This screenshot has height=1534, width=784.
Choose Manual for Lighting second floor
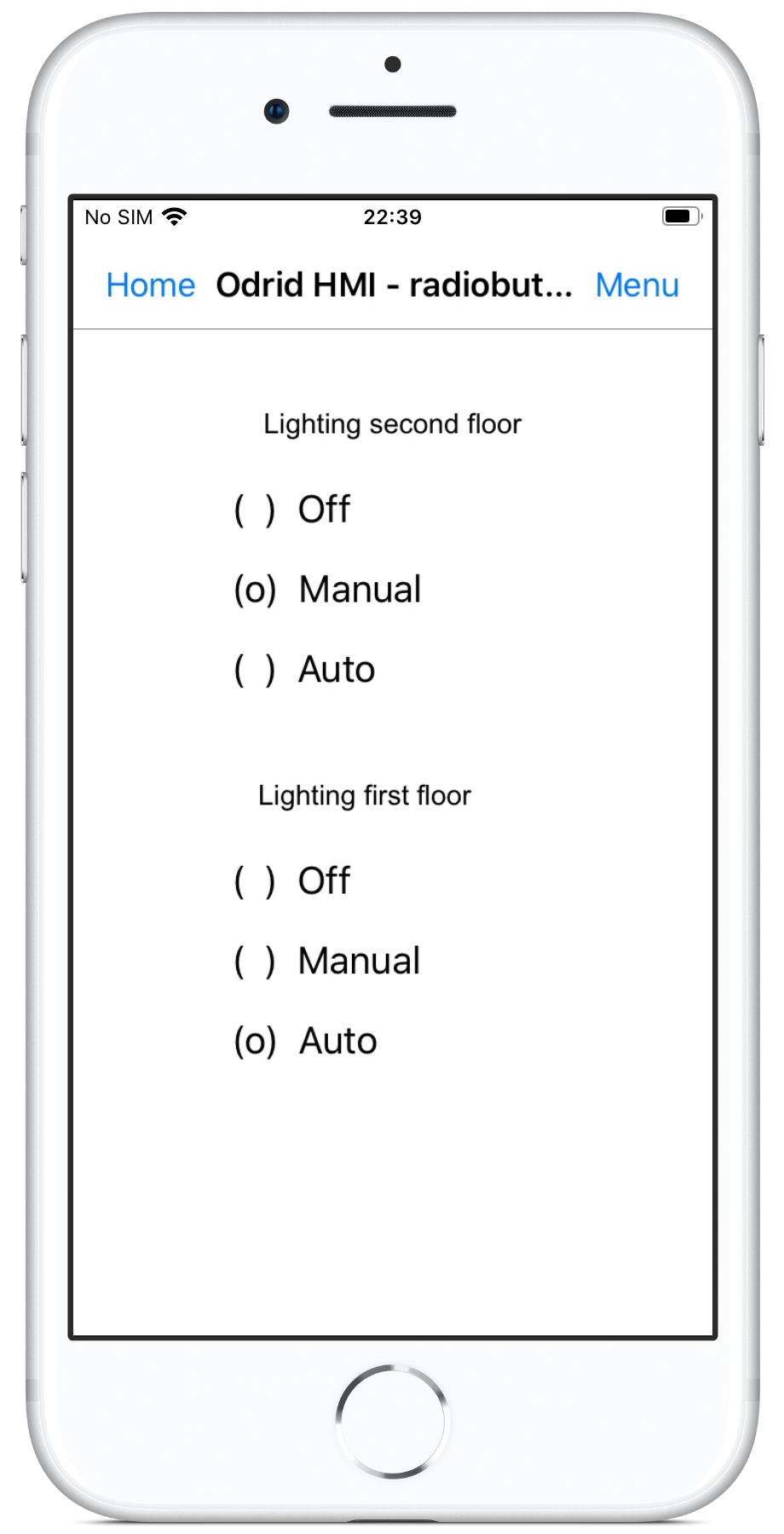click(327, 590)
